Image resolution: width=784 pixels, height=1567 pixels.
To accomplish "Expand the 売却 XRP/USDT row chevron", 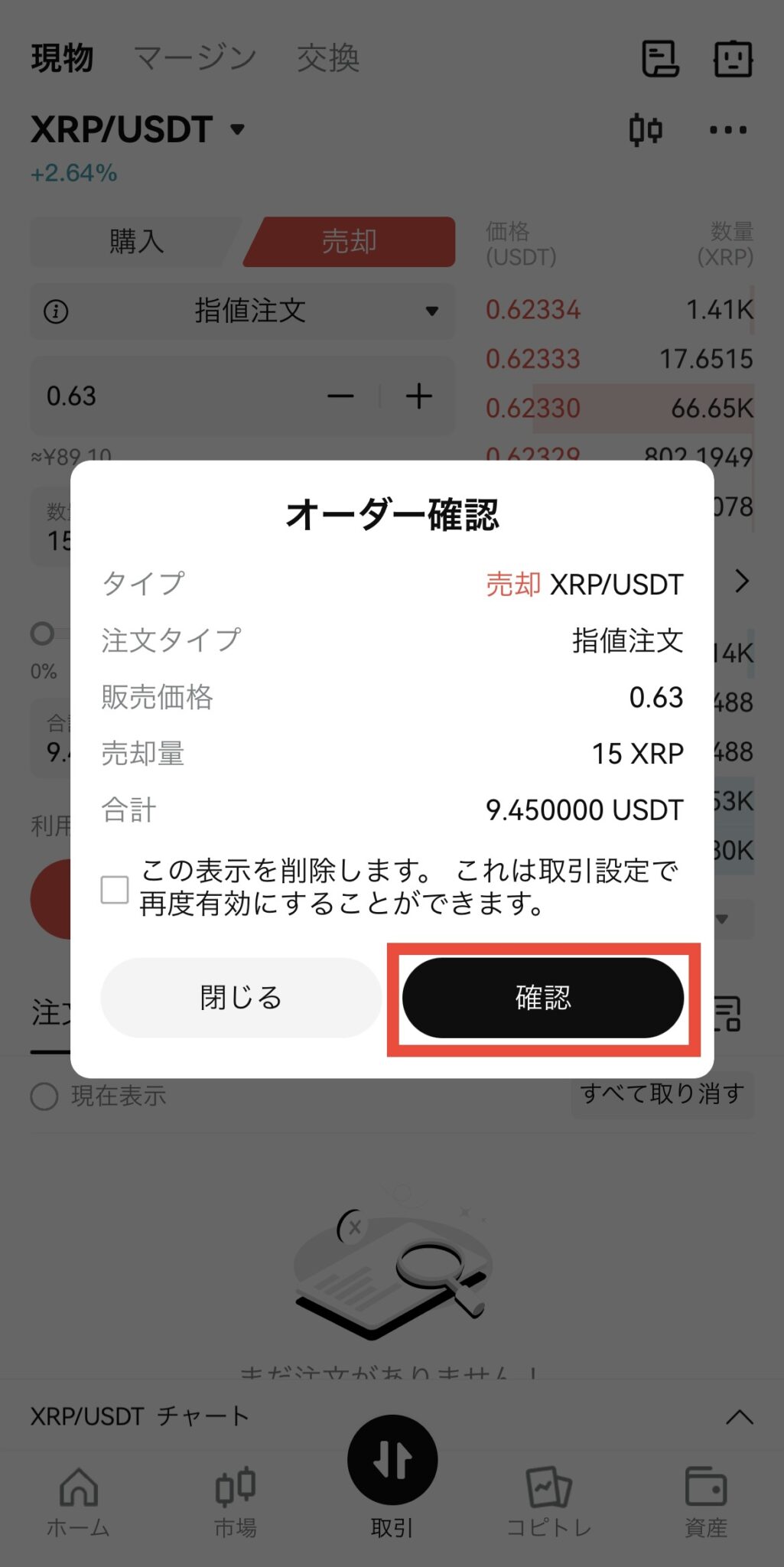I will [740, 582].
